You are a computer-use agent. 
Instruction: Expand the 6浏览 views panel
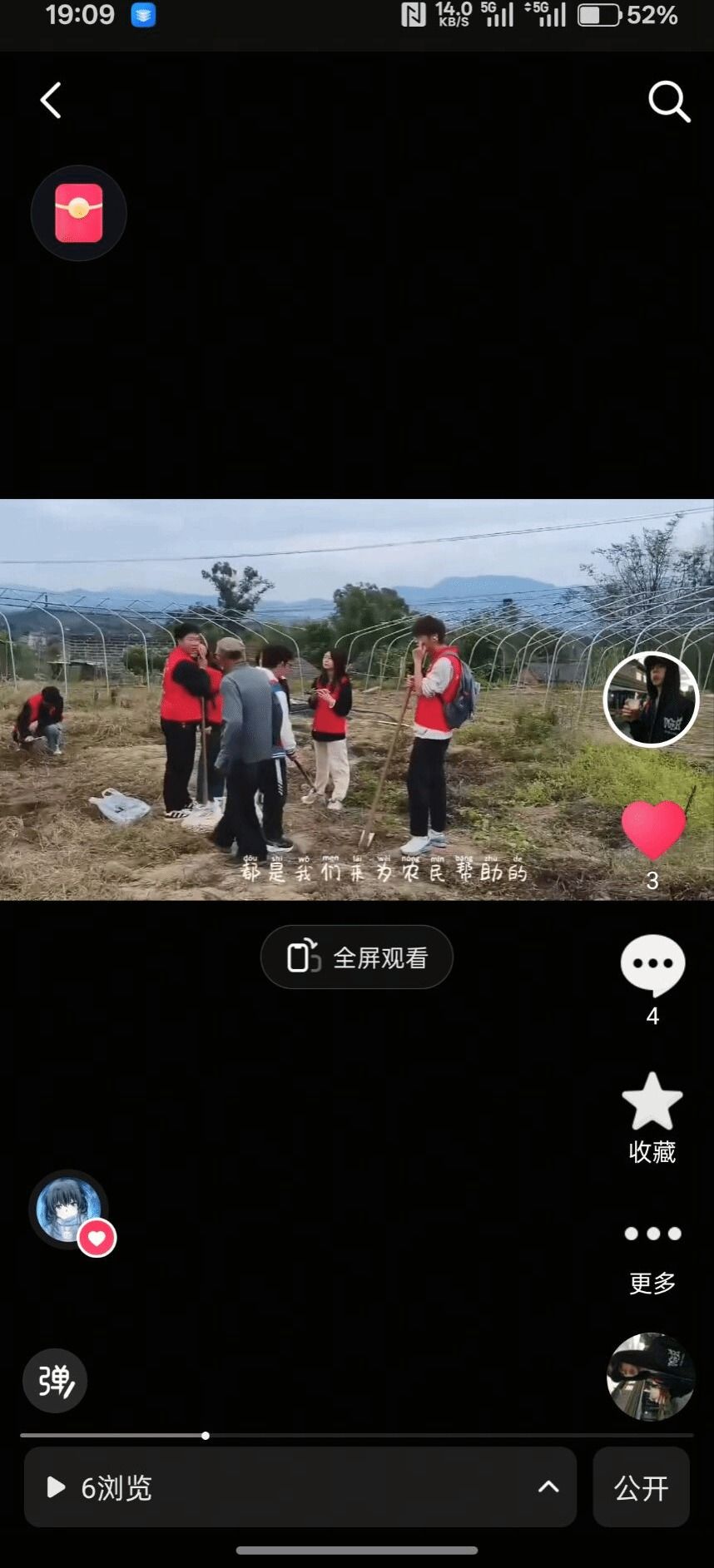(300, 1487)
